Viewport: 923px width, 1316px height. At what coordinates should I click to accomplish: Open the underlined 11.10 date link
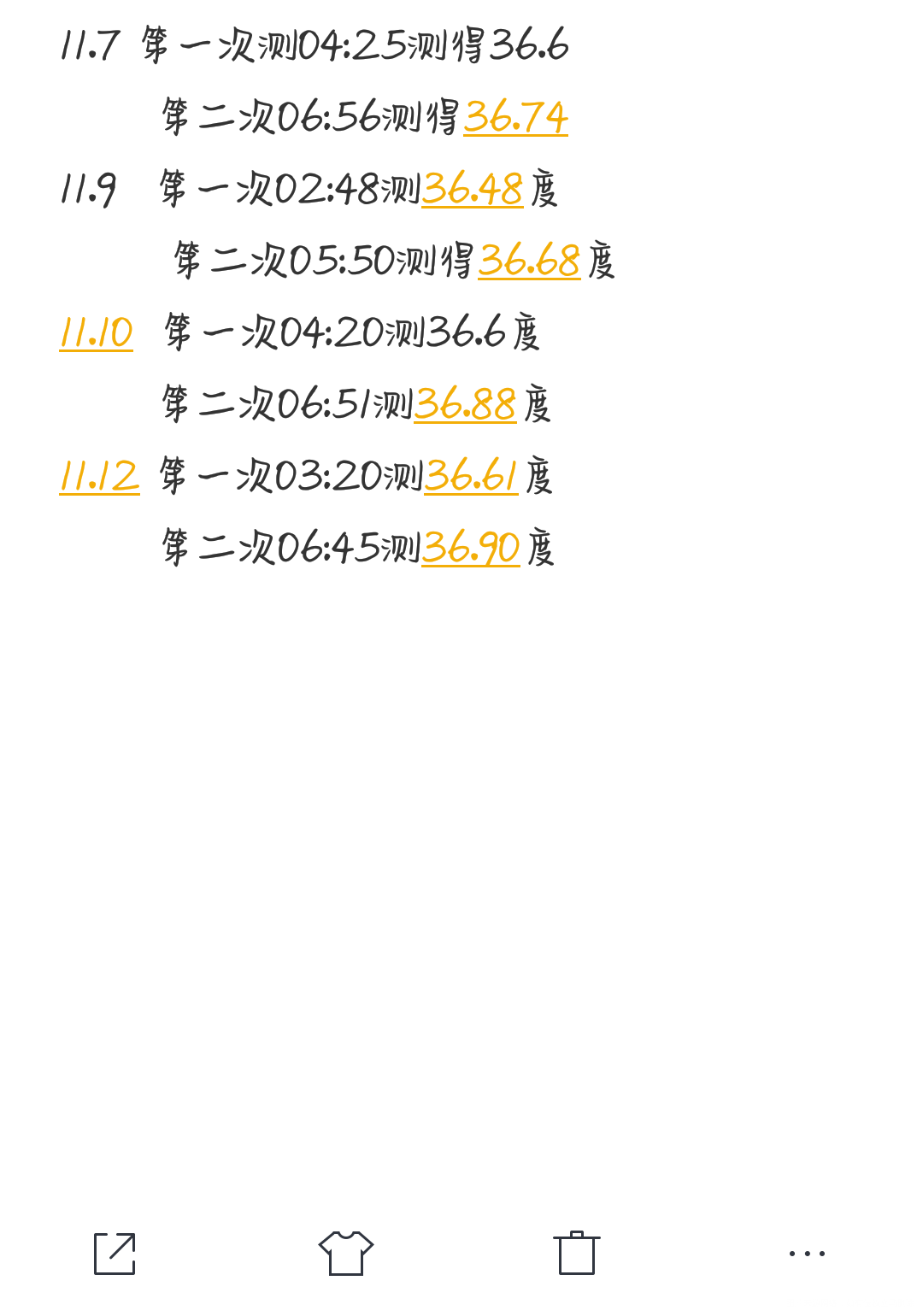[96, 332]
